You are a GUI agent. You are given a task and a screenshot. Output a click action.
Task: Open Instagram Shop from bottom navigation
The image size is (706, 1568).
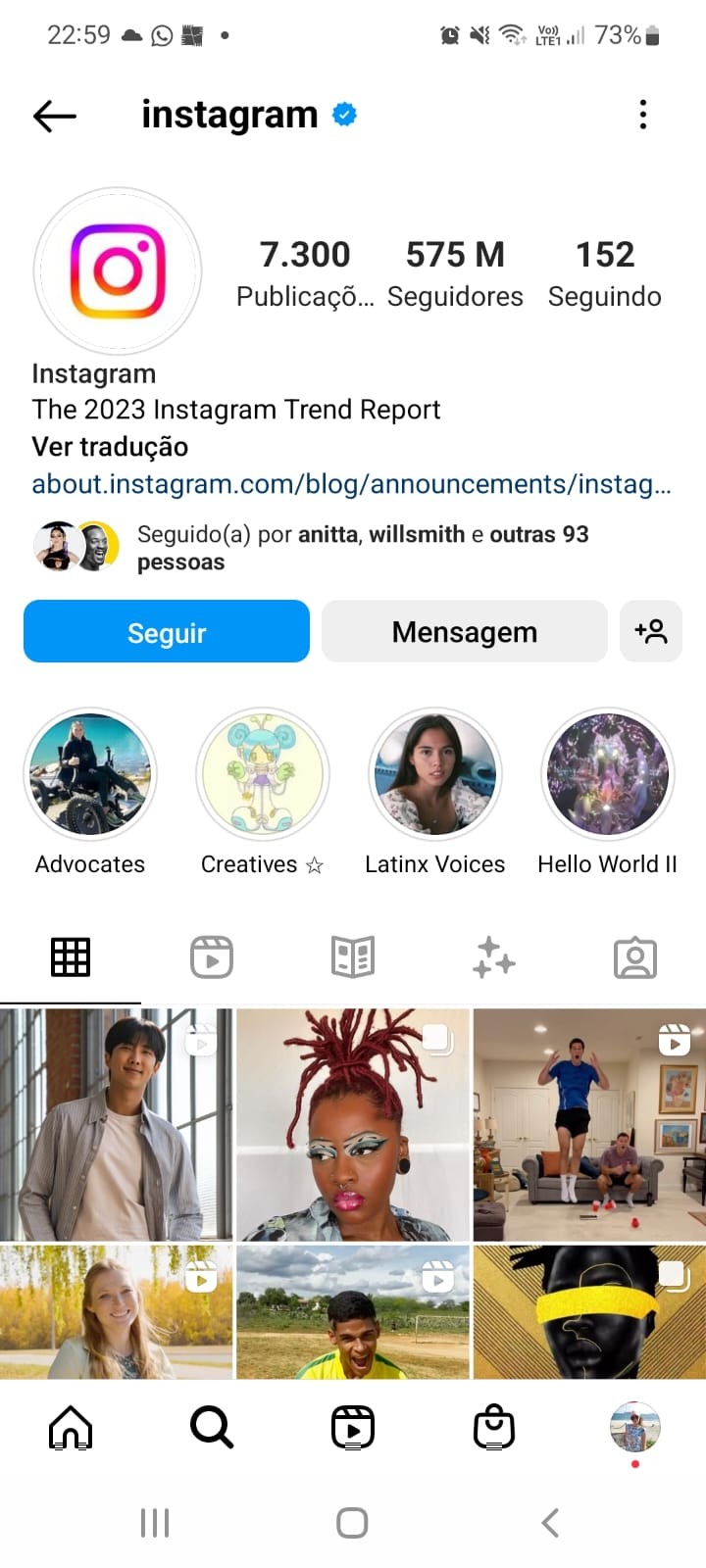coord(493,1427)
